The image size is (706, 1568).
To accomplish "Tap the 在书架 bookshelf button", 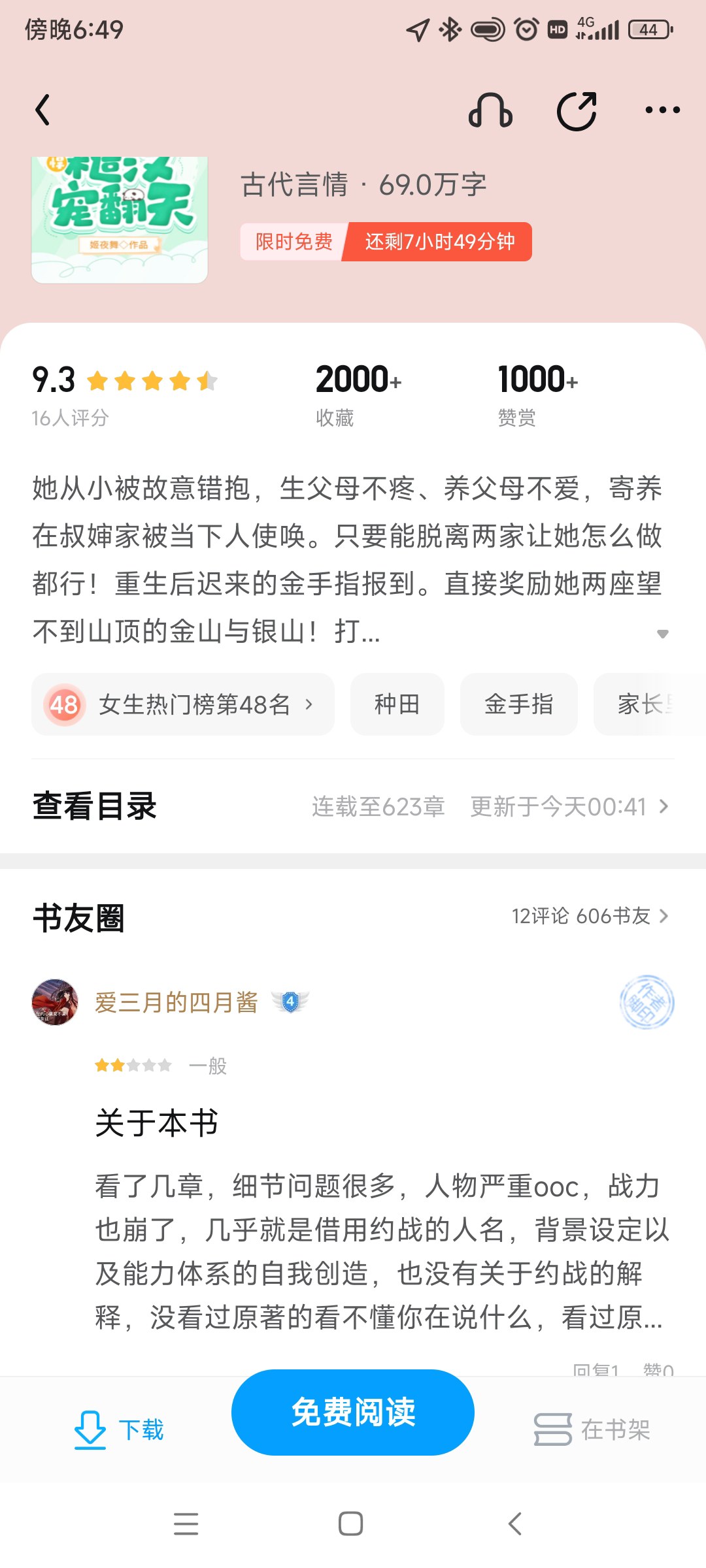I will [x=592, y=1429].
